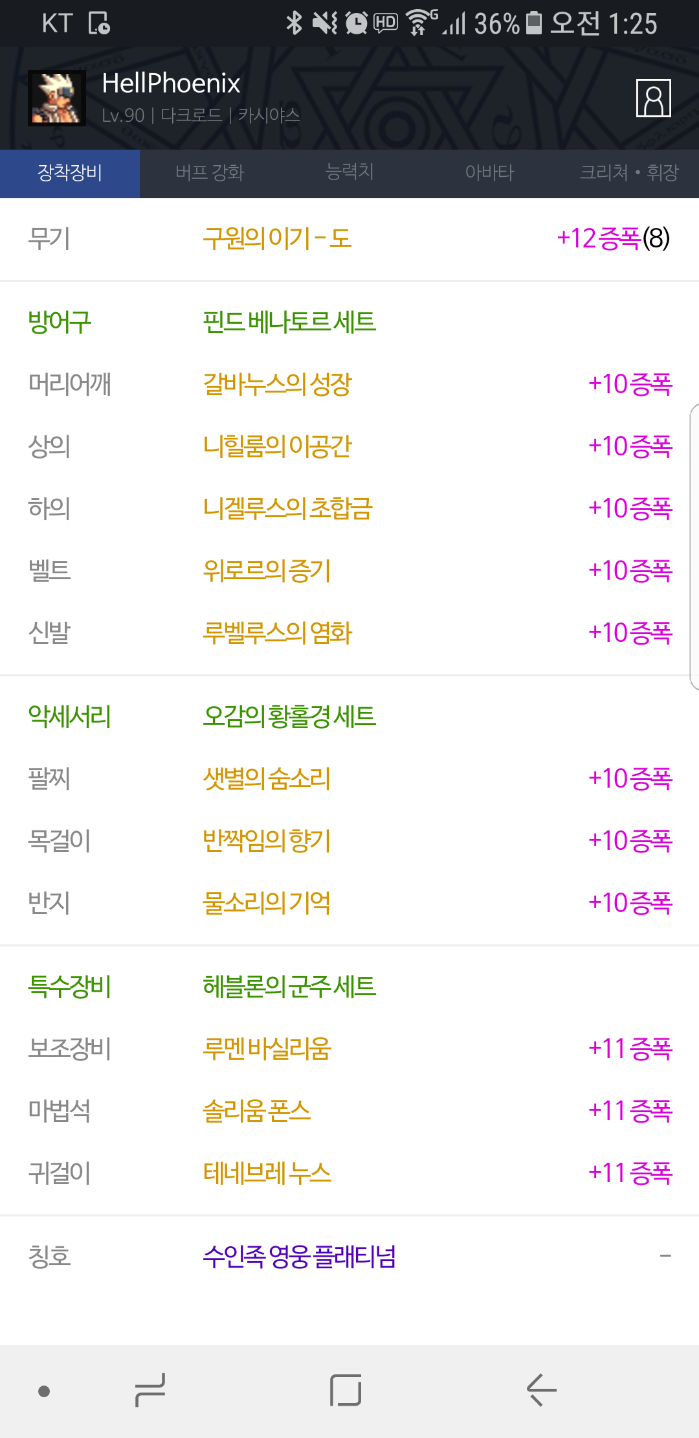
Task: Switch to the 버프 강화 tab
Action: (209, 173)
